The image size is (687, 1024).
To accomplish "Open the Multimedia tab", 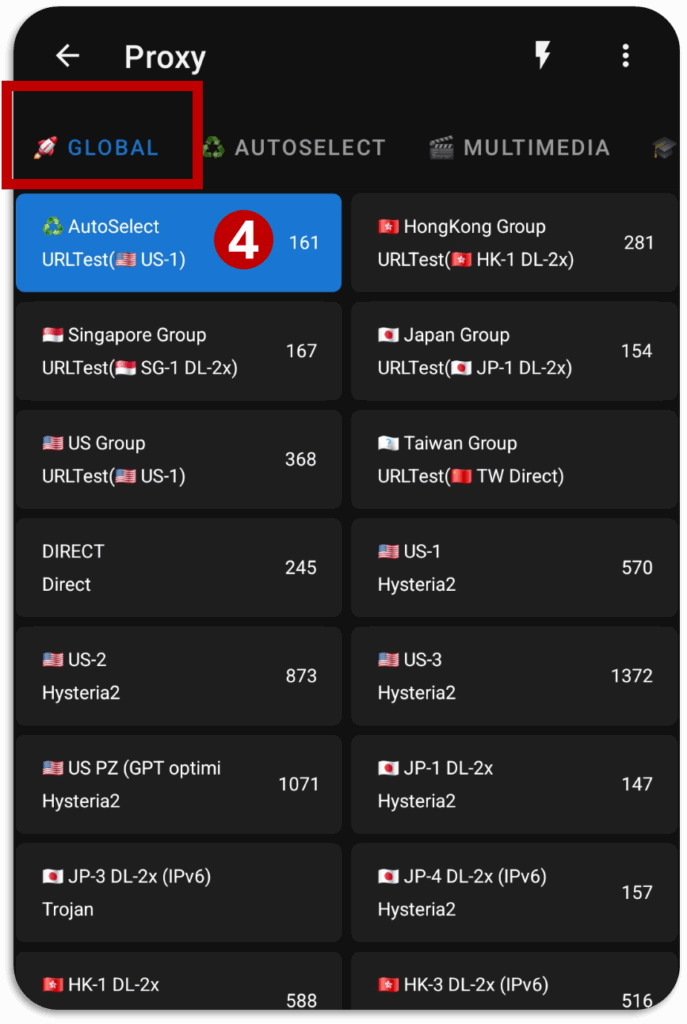I will (520, 148).
